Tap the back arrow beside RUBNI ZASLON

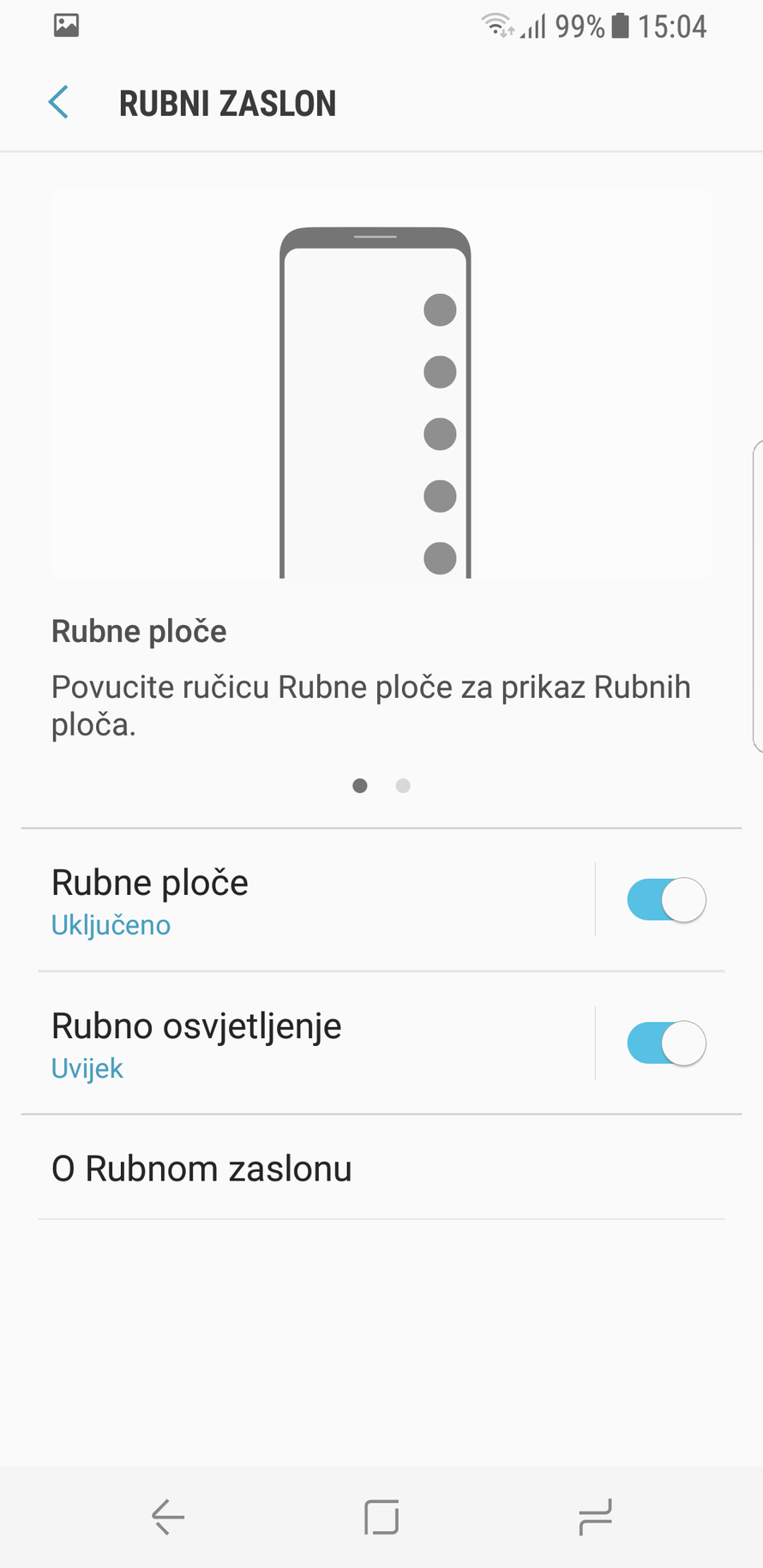[57, 102]
